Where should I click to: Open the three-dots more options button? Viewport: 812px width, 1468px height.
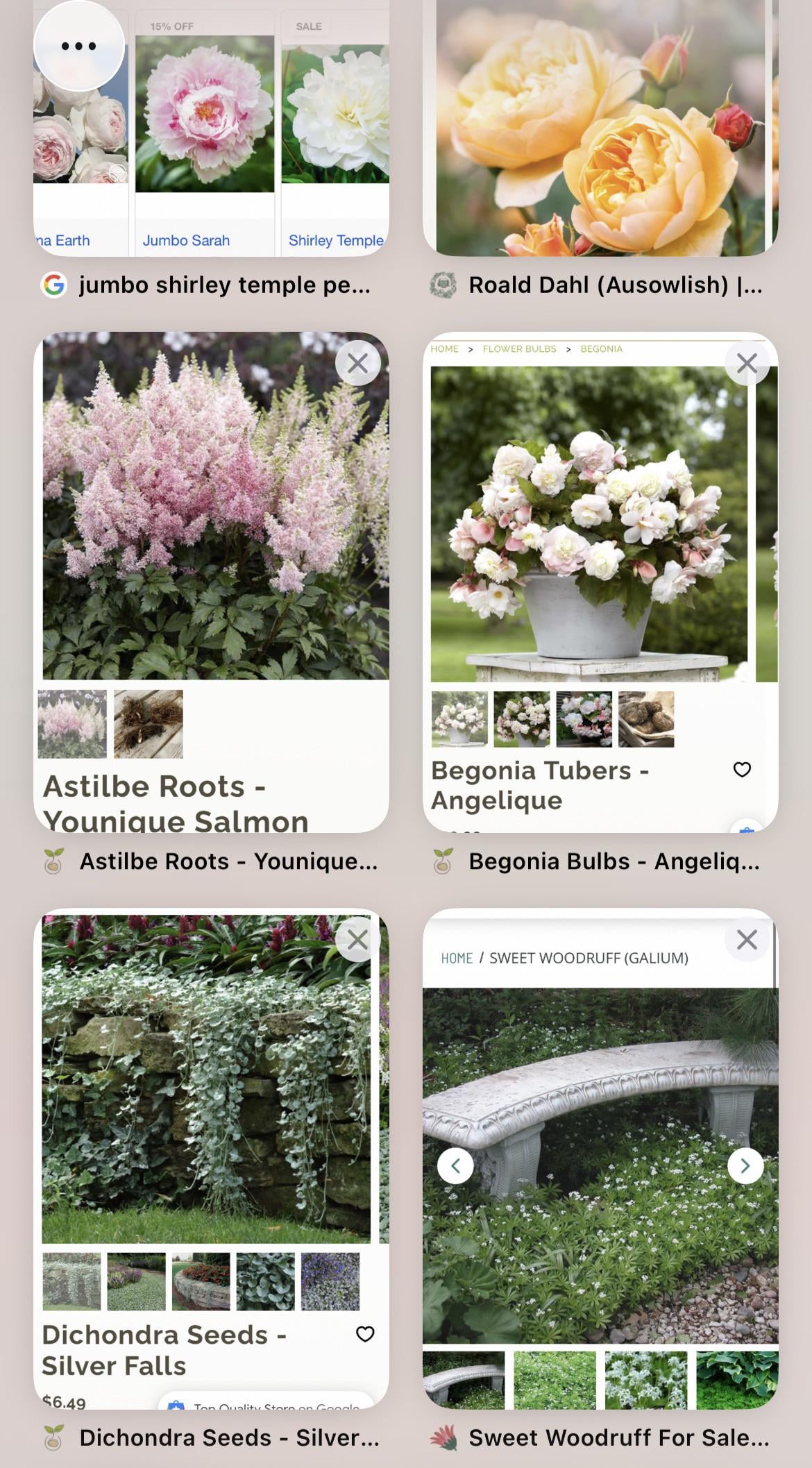(x=78, y=47)
